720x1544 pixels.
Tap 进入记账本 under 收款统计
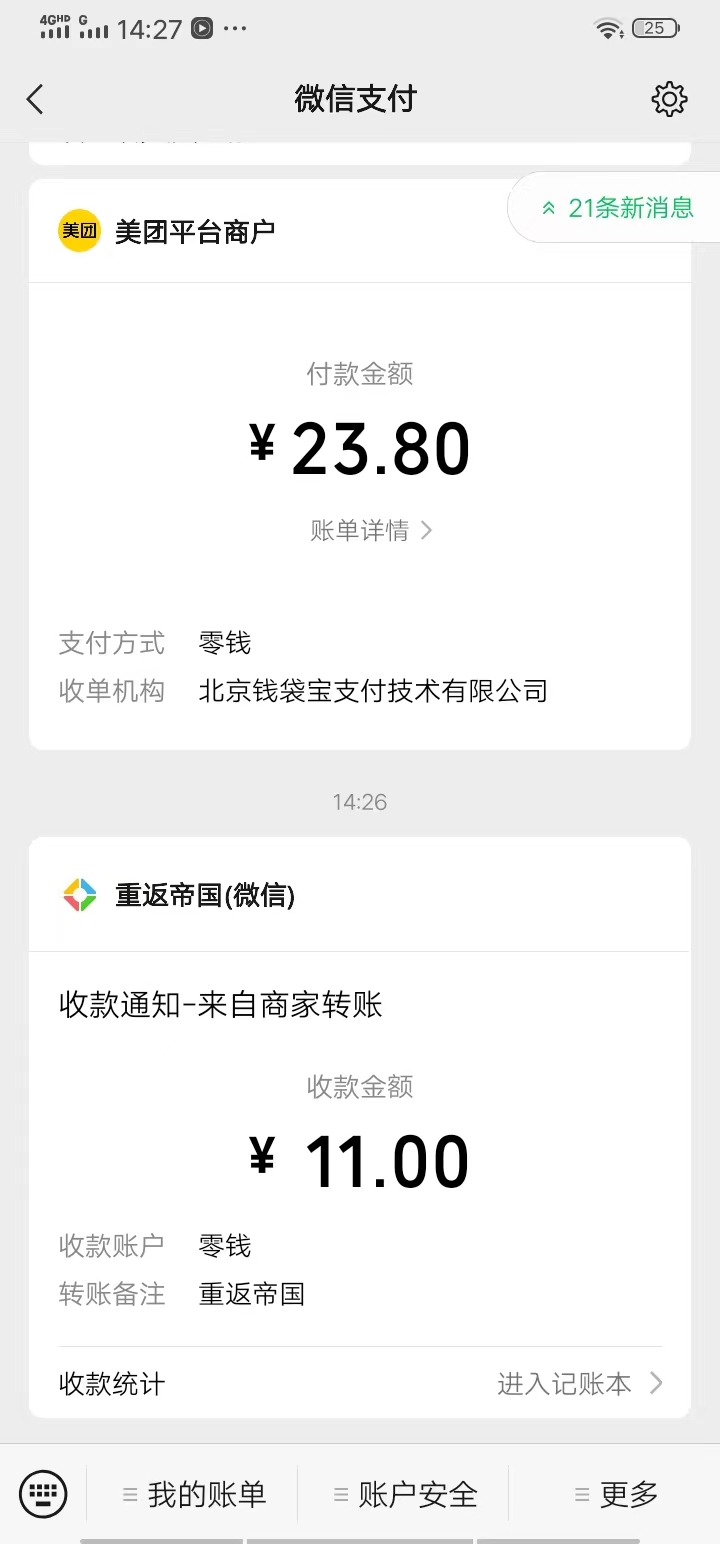click(579, 1384)
